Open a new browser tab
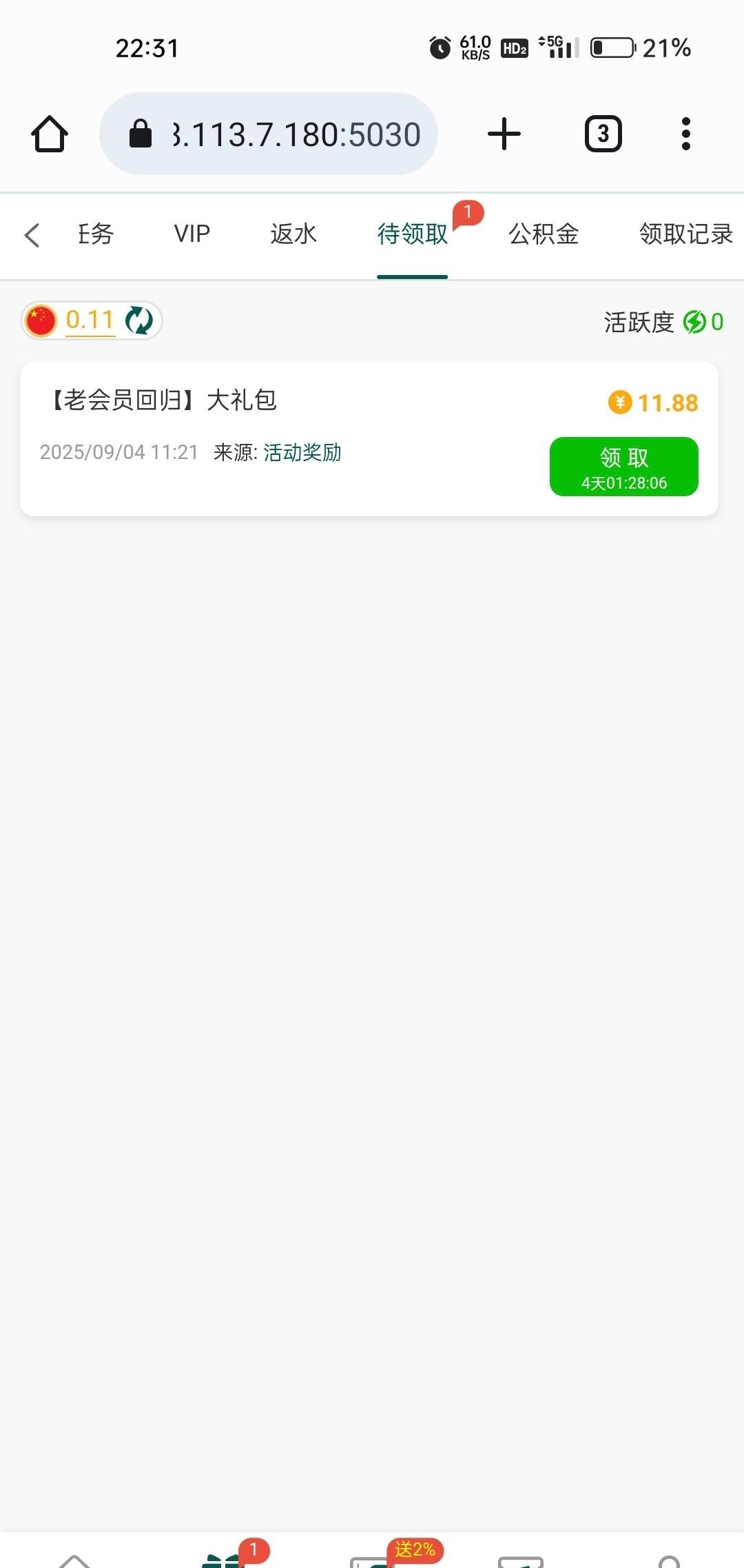This screenshot has height=1568, width=744. tap(504, 134)
